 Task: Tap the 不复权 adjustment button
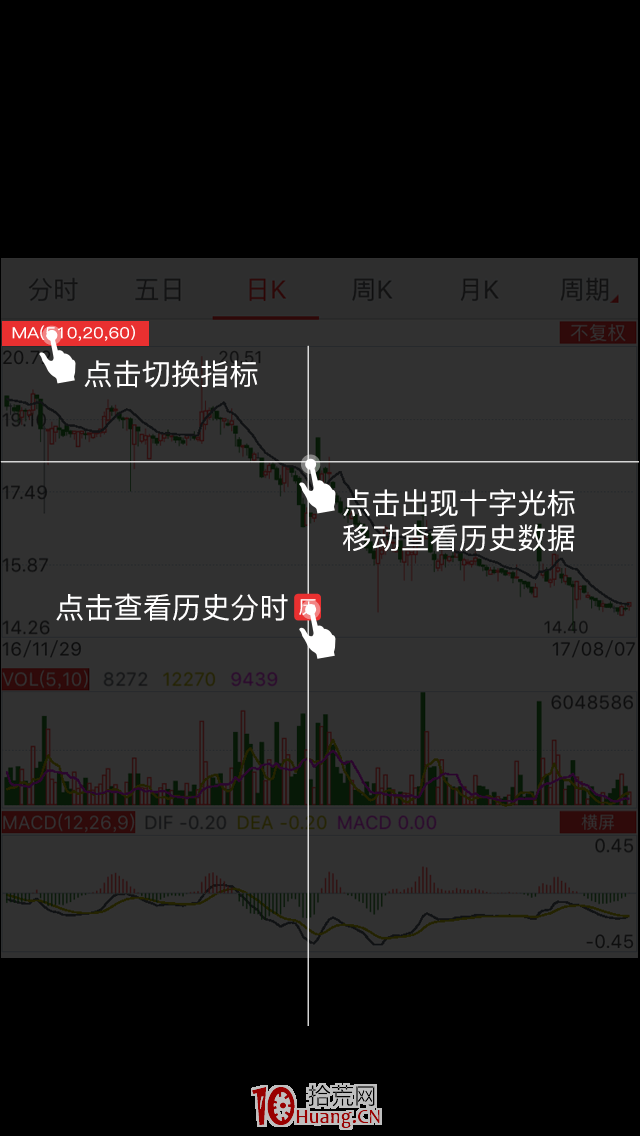598,333
